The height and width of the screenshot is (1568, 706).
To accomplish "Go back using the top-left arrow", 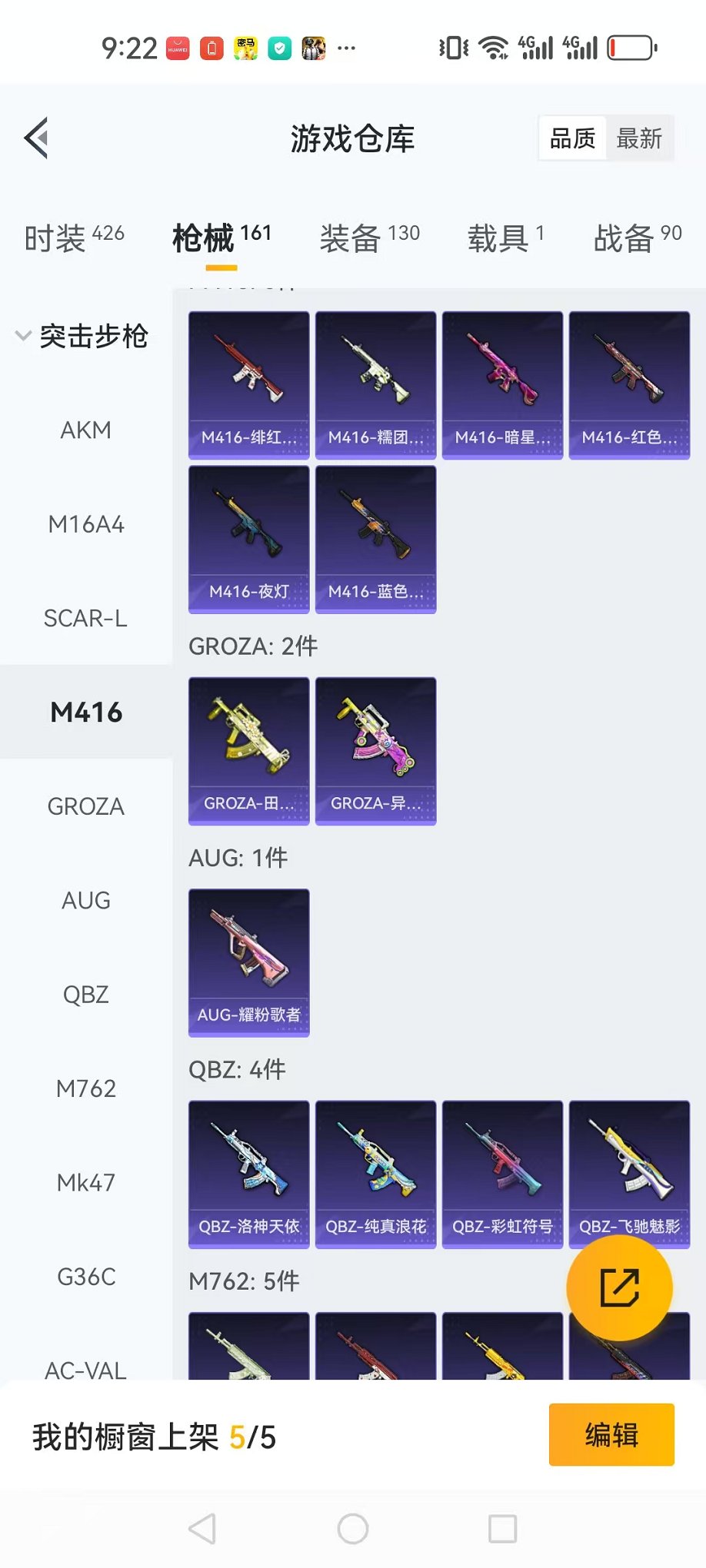I will (x=36, y=138).
